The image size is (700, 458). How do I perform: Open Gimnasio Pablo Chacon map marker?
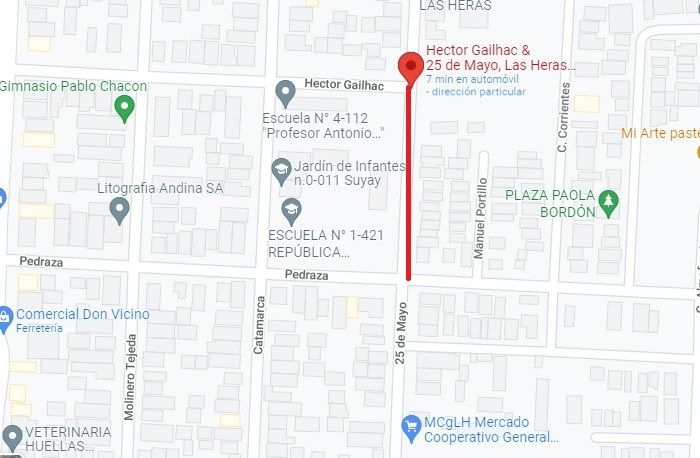tap(125, 108)
